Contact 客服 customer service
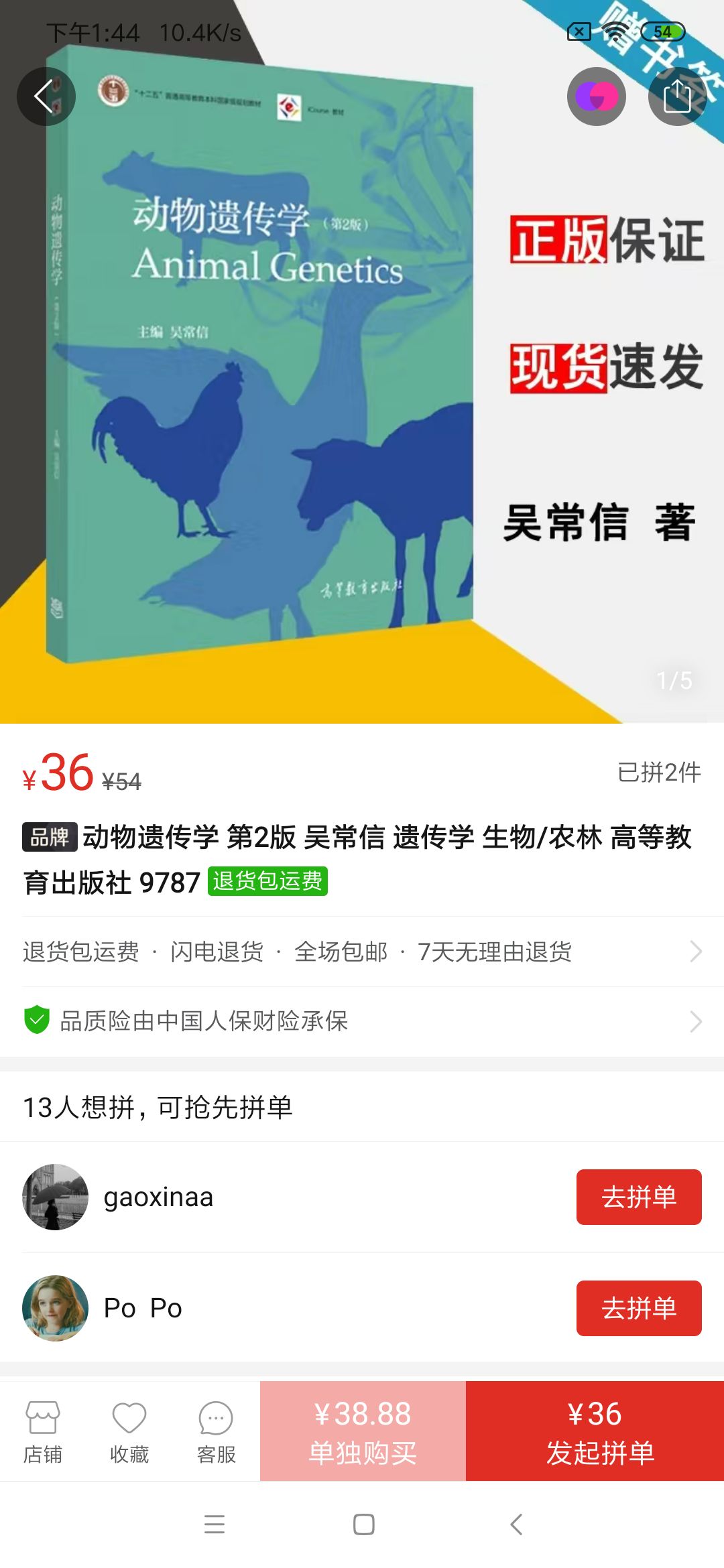Screen dimensions: 724x1568 click(x=216, y=1431)
